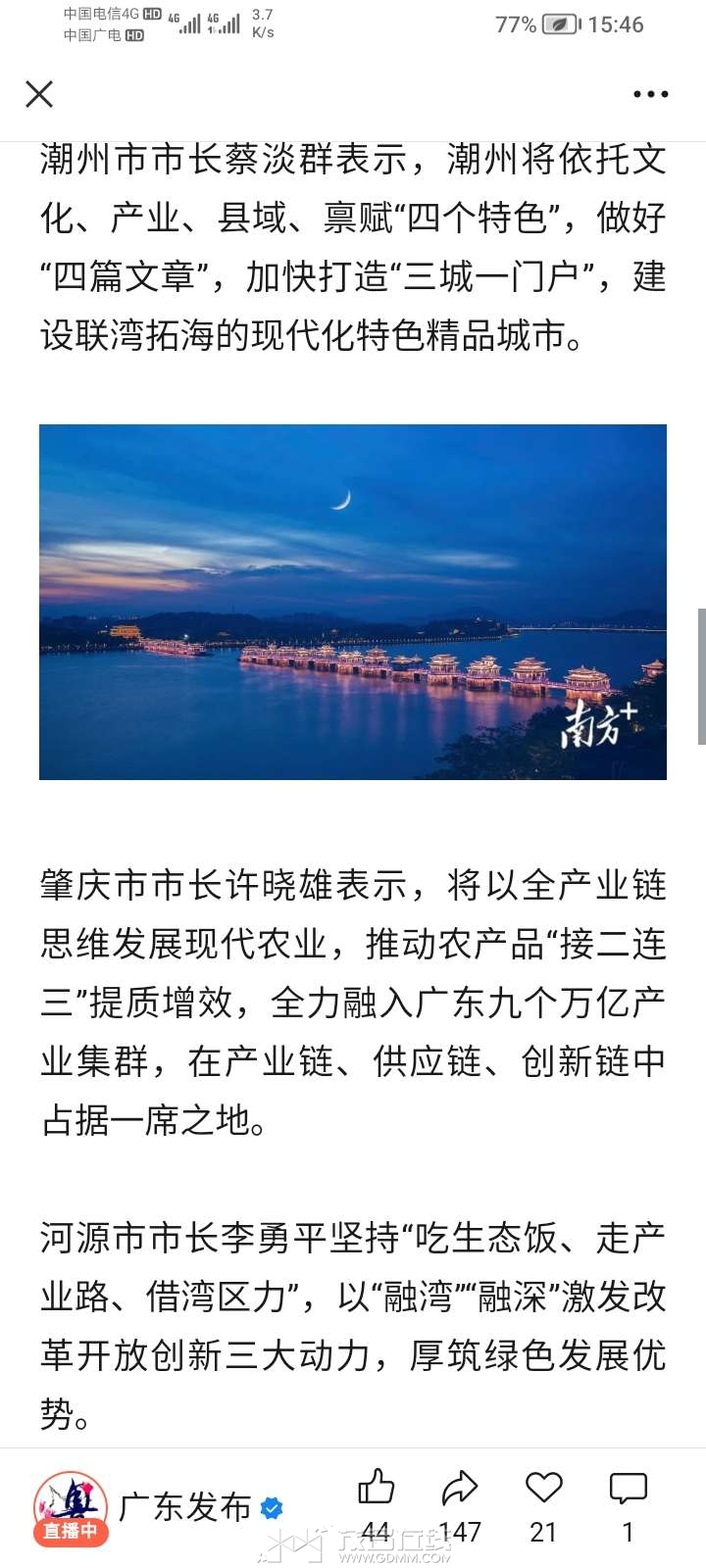Open the 广东发布 account profile
The image size is (706, 1568).
pyautogui.click(x=184, y=1506)
